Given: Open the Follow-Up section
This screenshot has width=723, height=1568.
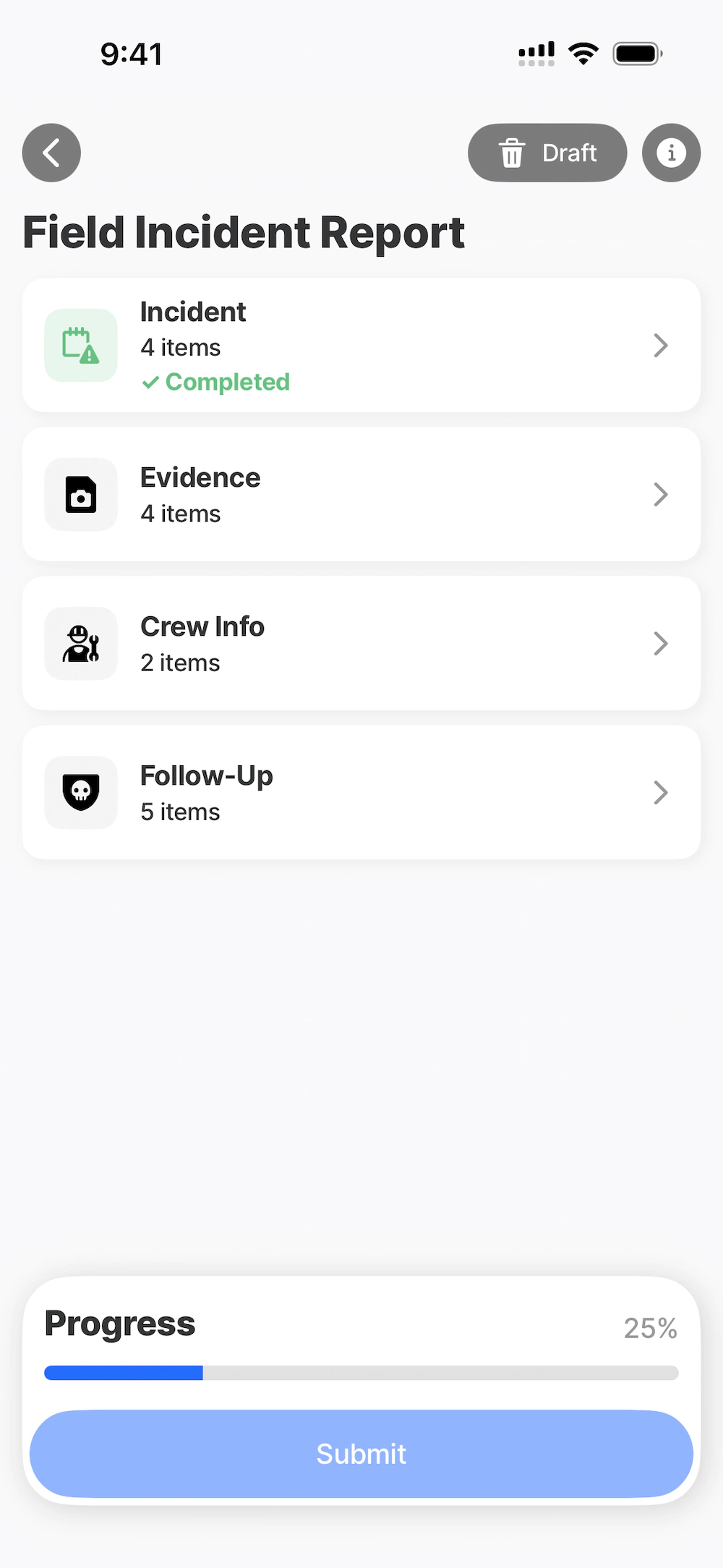Looking at the screenshot, I should [x=361, y=793].
